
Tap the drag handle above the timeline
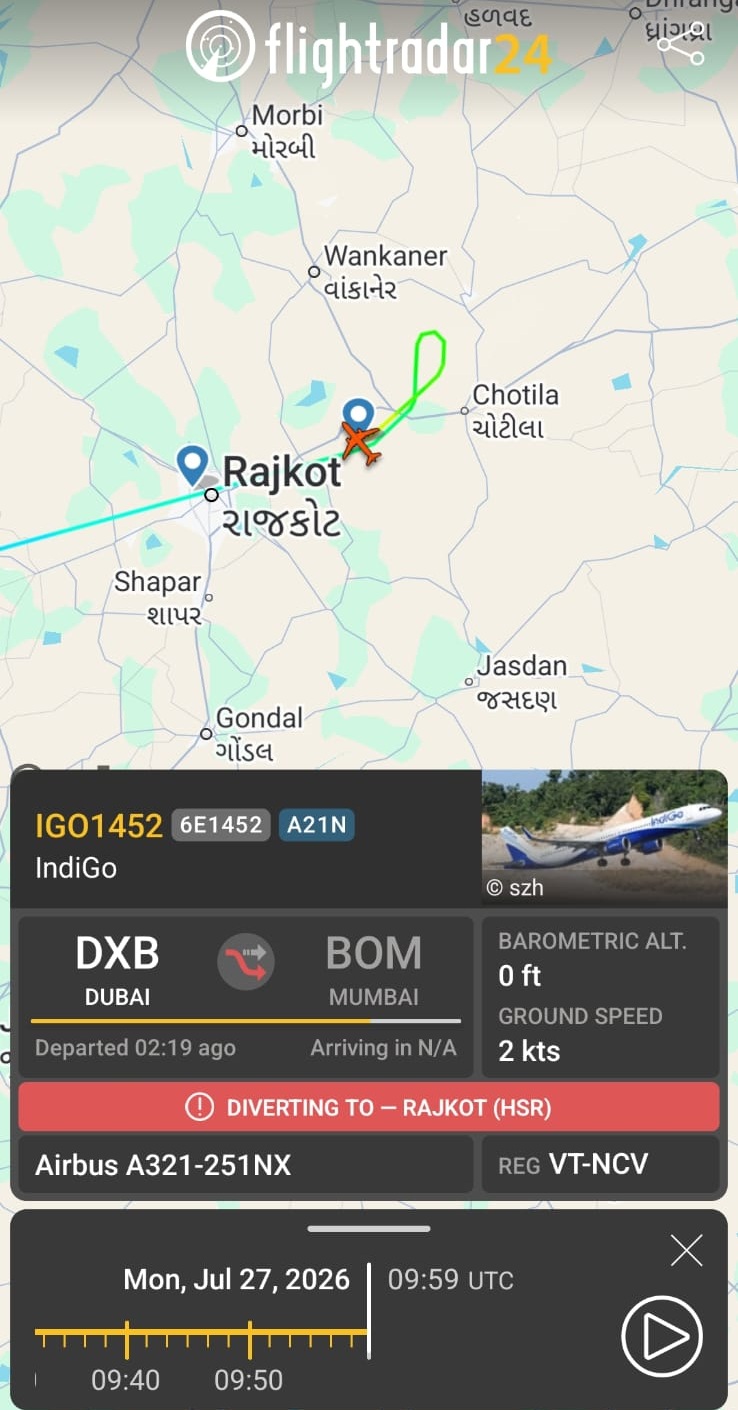[369, 1228]
